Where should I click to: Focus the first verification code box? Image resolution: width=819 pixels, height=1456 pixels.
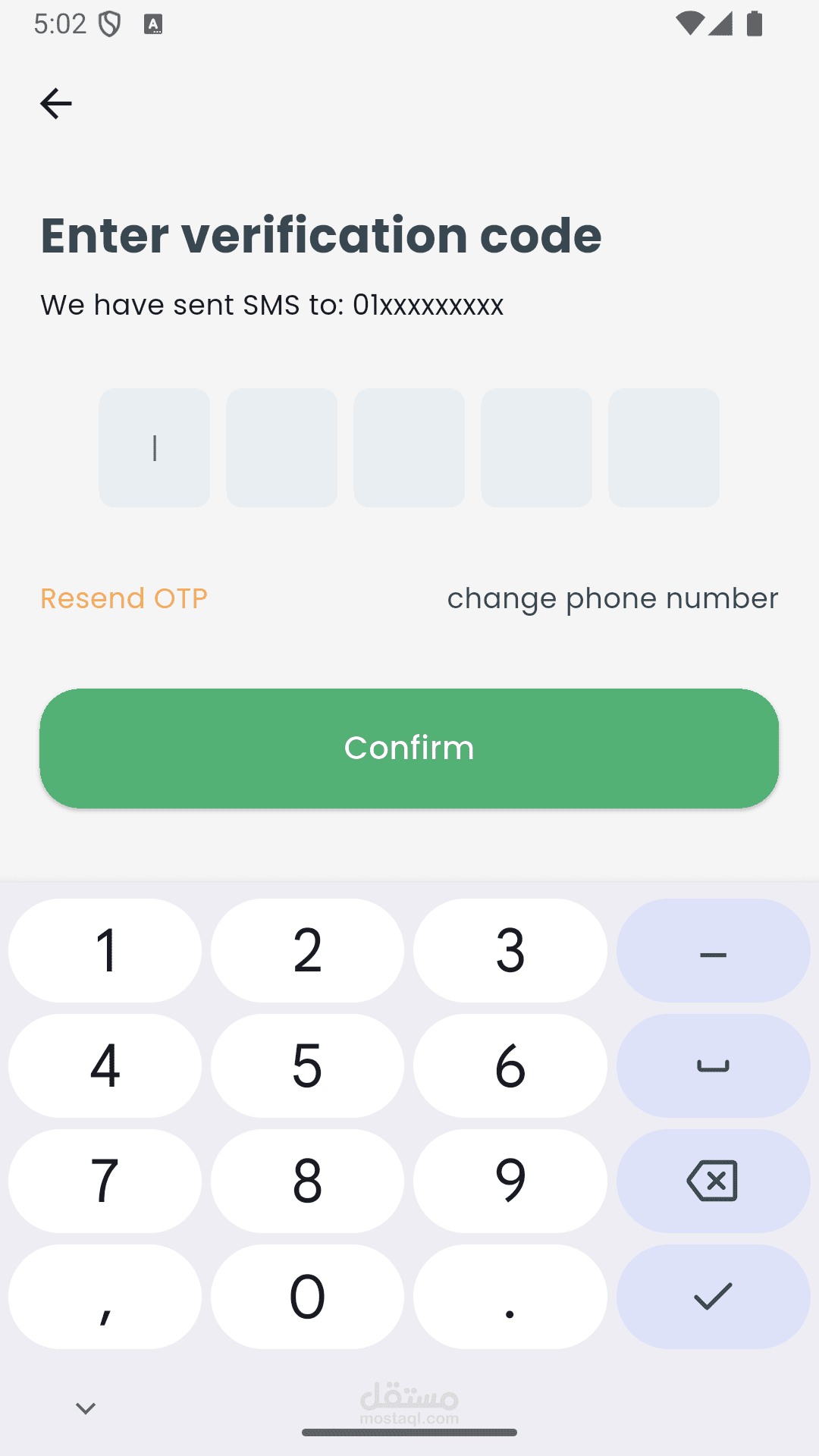tap(155, 447)
